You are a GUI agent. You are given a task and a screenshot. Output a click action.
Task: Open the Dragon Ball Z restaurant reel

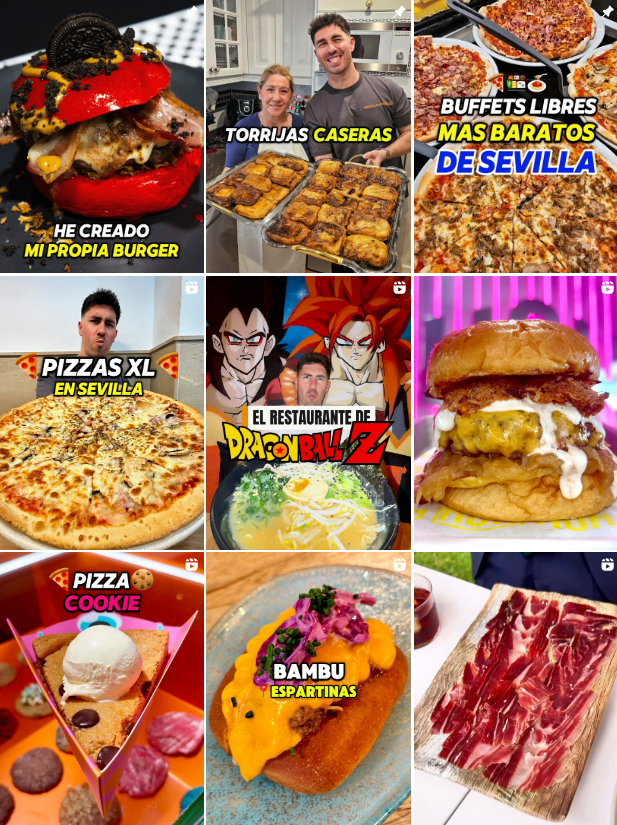point(308,413)
